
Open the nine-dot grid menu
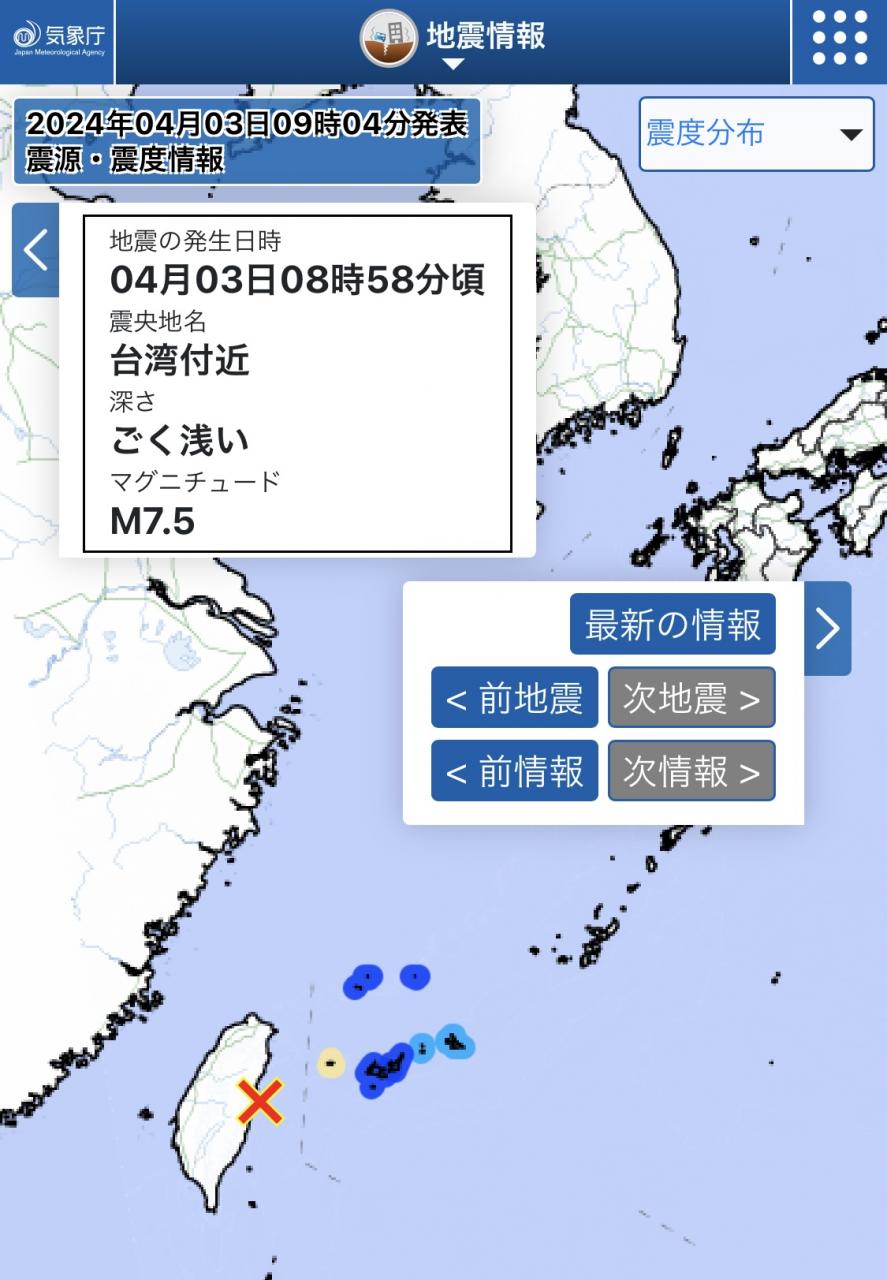839,39
